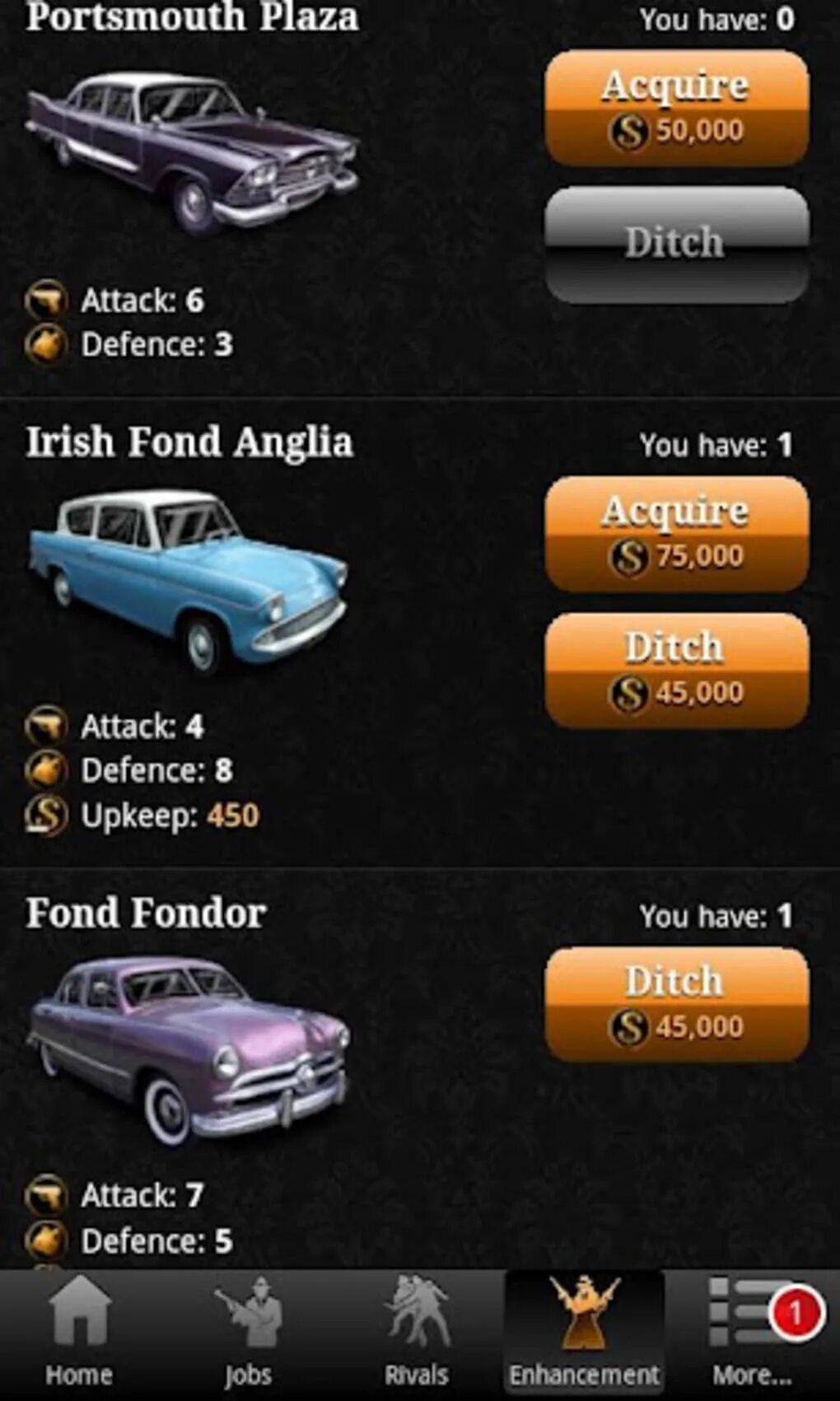The height and width of the screenshot is (1401, 840).
Task: Click the attack icon under Fond Fondor
Action: 47,1194
